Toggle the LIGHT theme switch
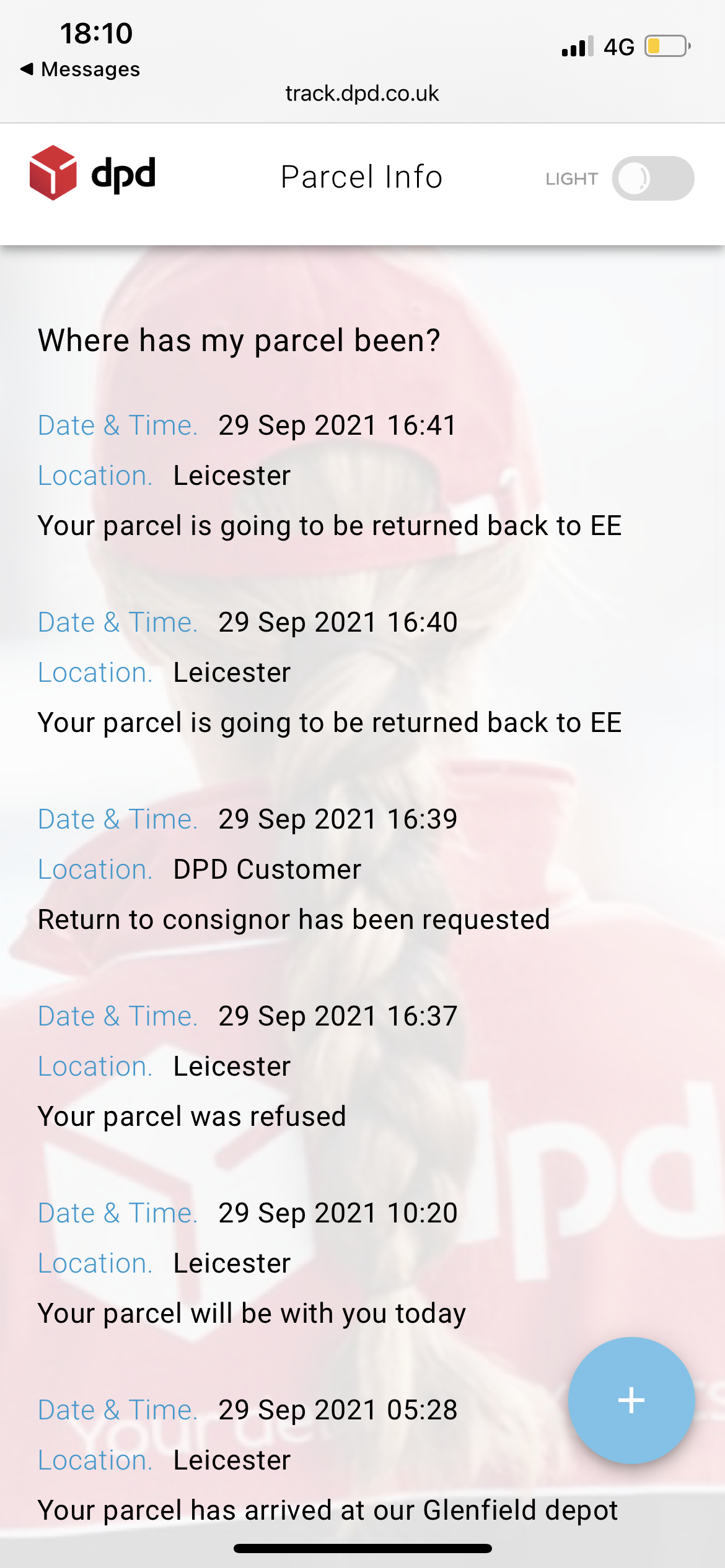This screenshot has height=1568, width=725. coord(652,178)
